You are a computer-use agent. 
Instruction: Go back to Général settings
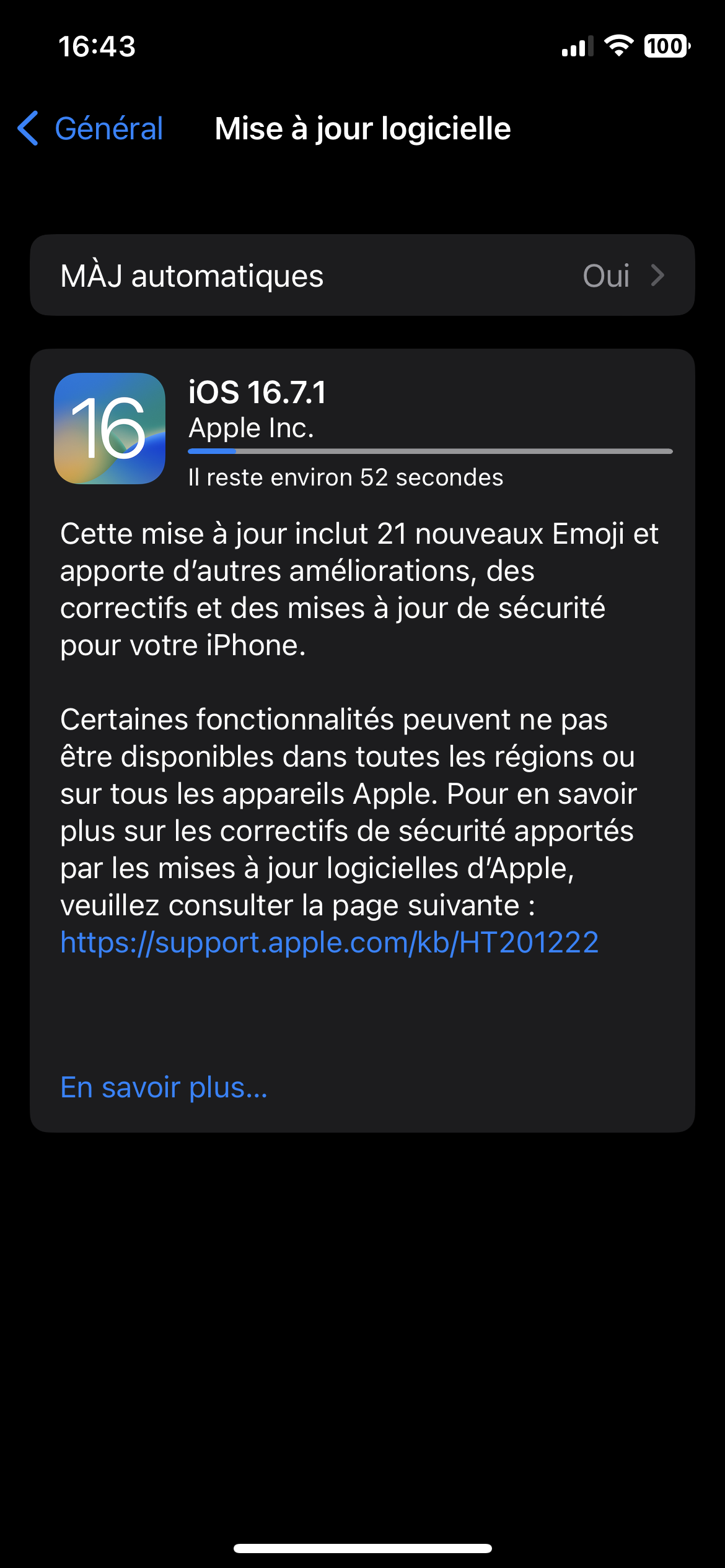tap(90, 129)
